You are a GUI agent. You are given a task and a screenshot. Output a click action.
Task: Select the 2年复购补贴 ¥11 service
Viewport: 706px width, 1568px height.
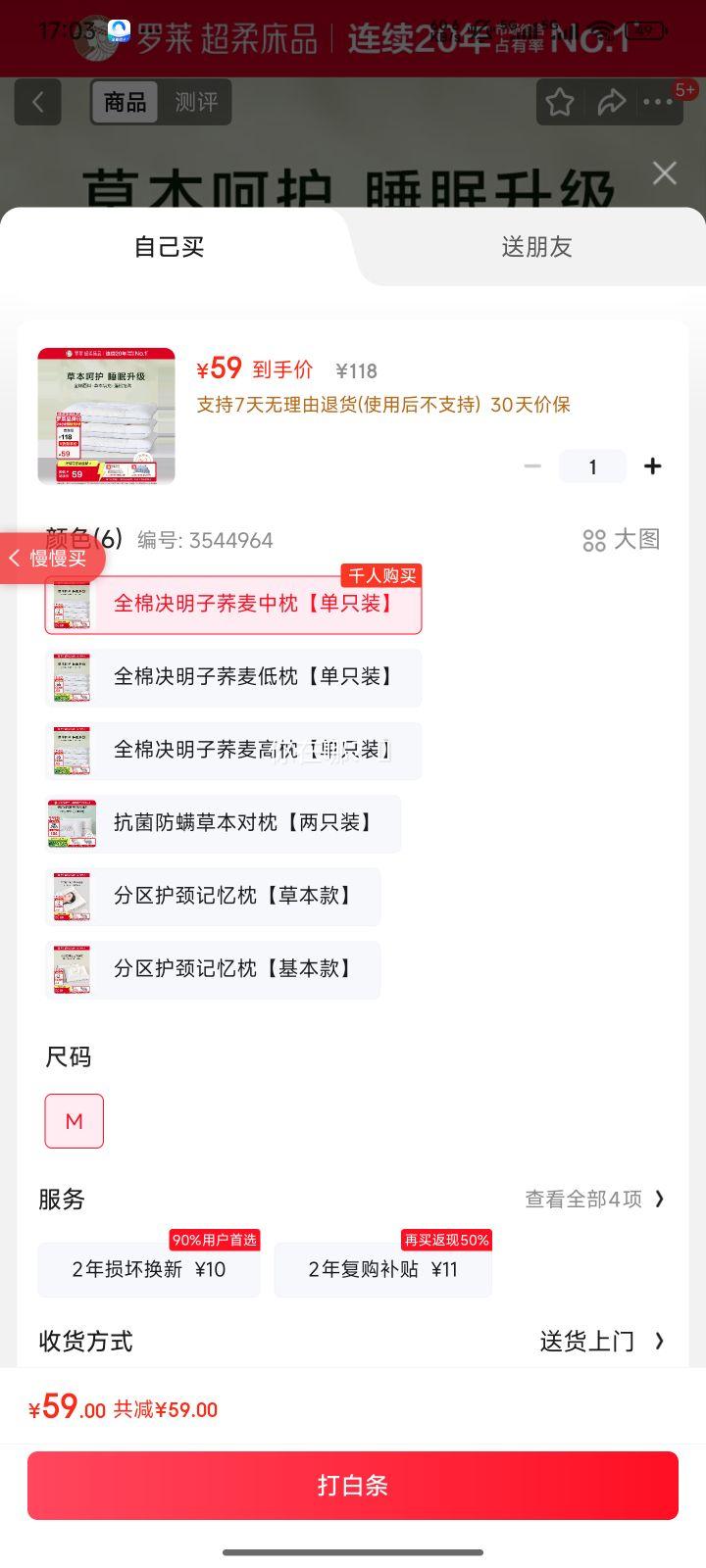coord(382,1269)
